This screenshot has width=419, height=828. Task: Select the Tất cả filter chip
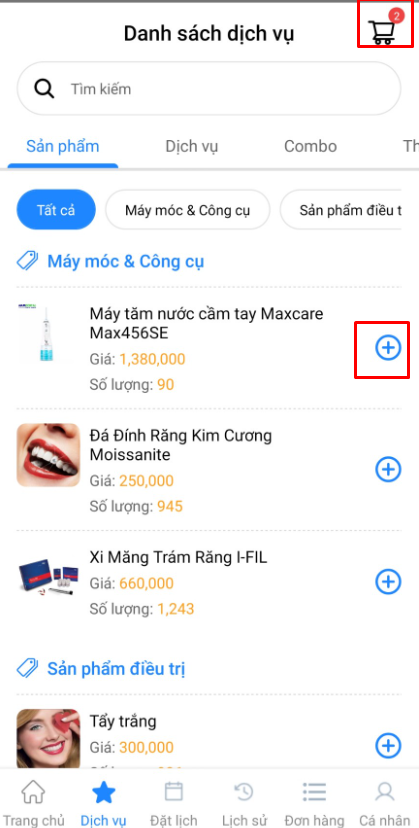[x=56, y=210]
